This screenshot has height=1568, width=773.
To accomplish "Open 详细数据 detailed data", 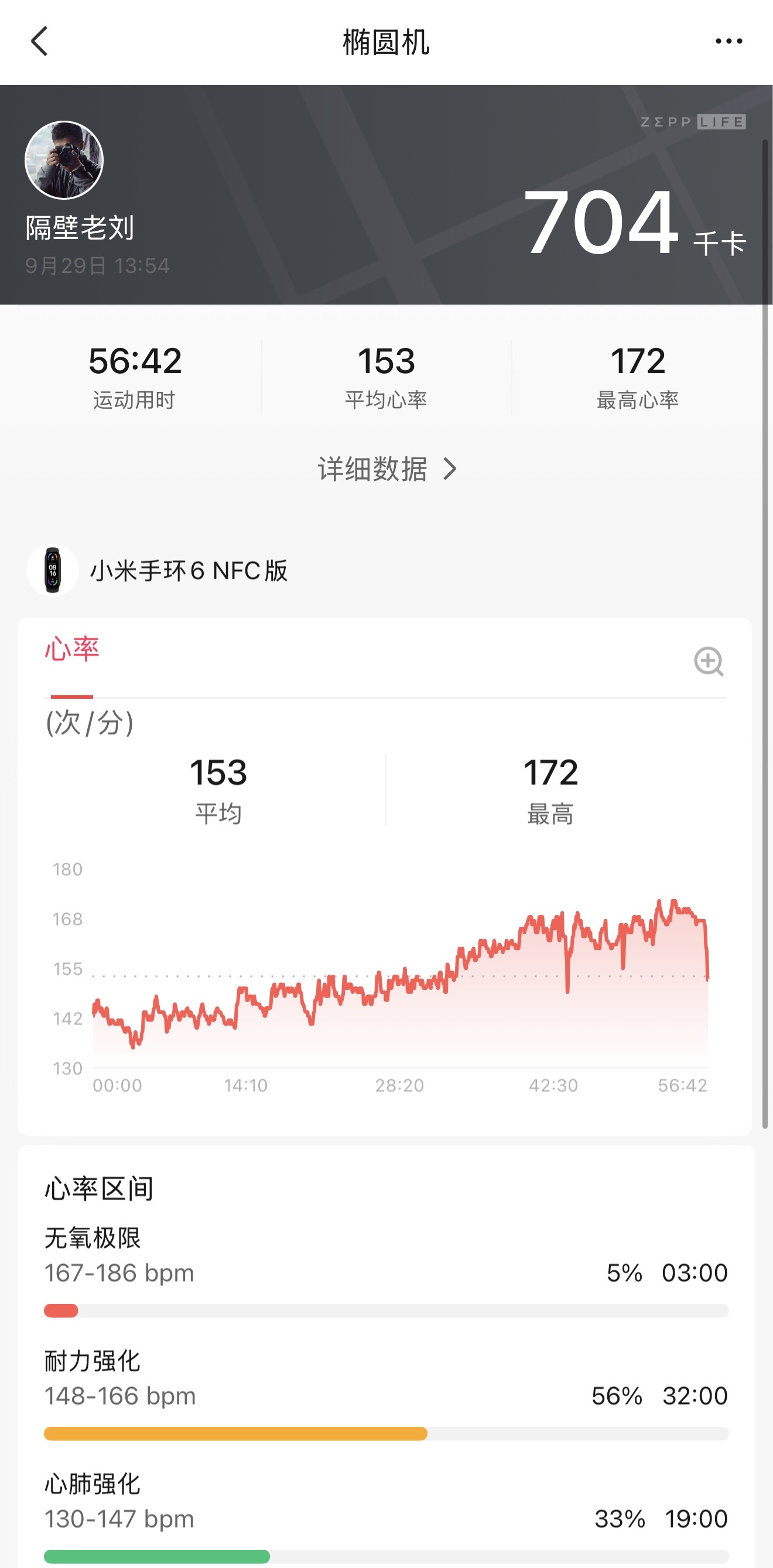I will (x=387, y=469).
